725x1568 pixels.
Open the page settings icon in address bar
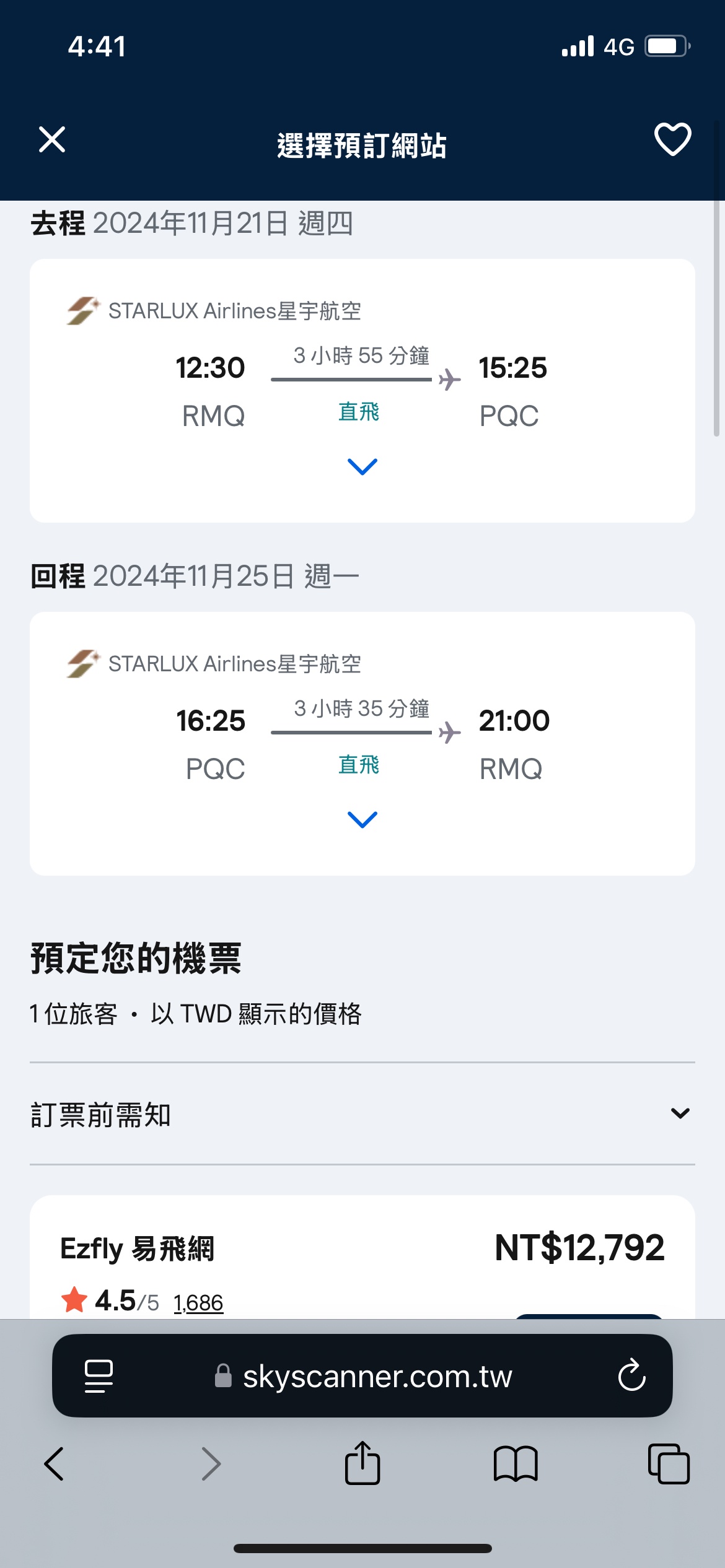click(x=99, y=1376)
